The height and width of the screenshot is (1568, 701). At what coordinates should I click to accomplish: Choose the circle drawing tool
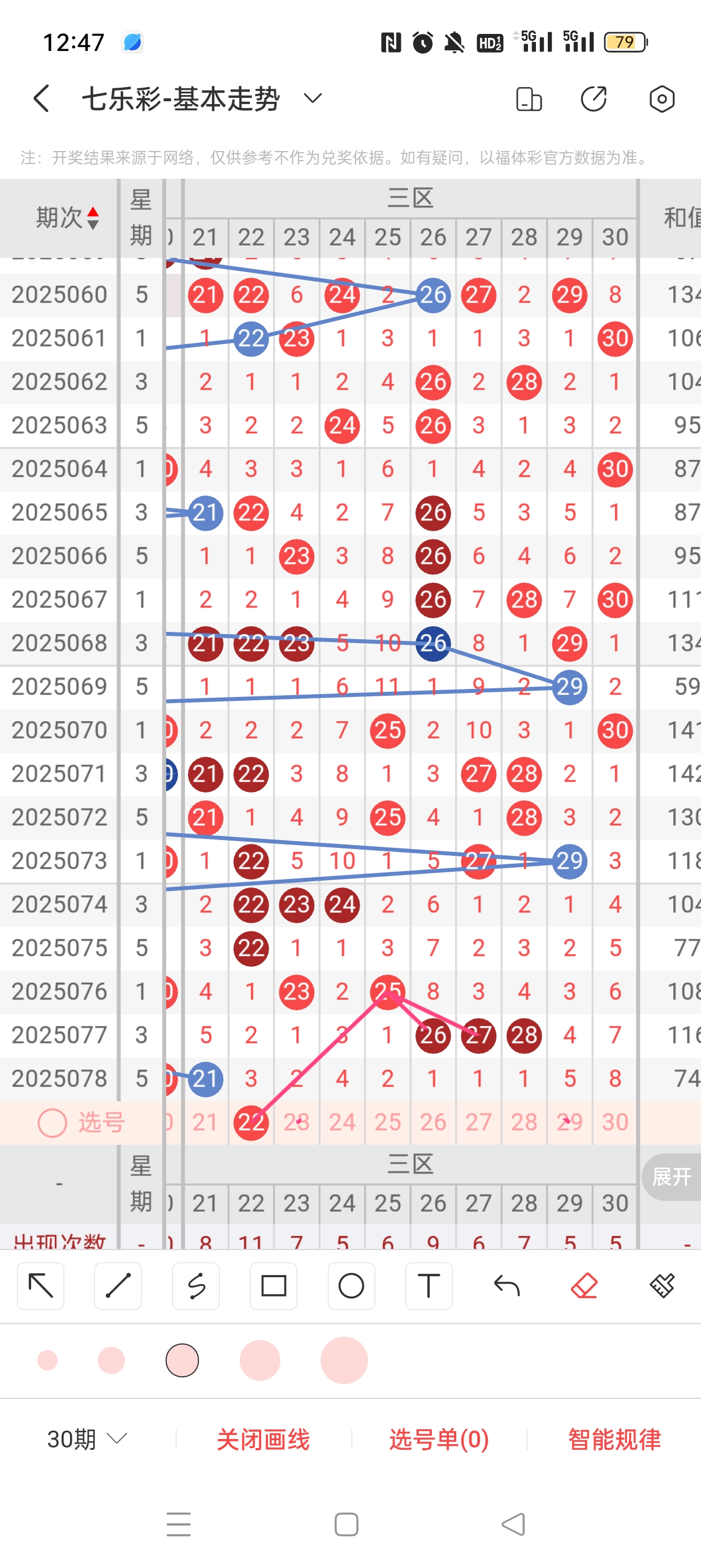point(351,1286)
